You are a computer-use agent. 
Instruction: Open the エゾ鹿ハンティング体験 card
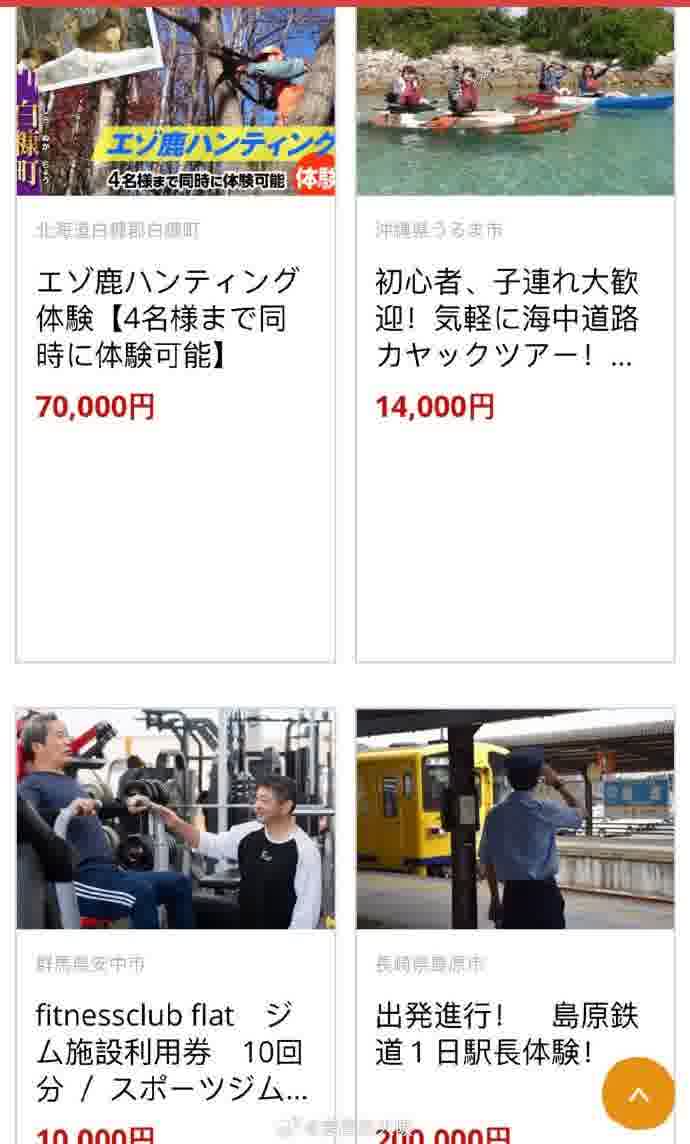(167, 317)
